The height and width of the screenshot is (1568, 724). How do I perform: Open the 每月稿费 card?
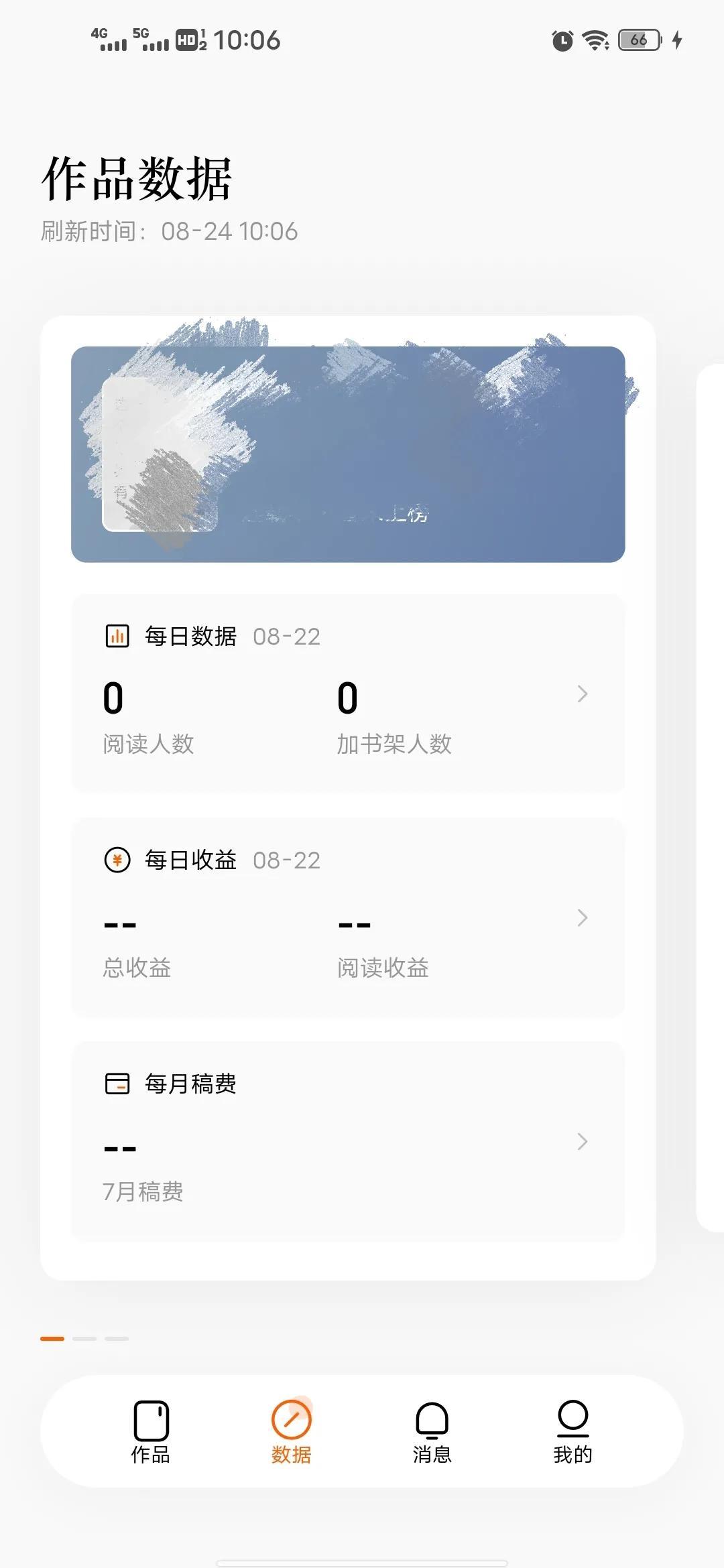click(348, 1140)
